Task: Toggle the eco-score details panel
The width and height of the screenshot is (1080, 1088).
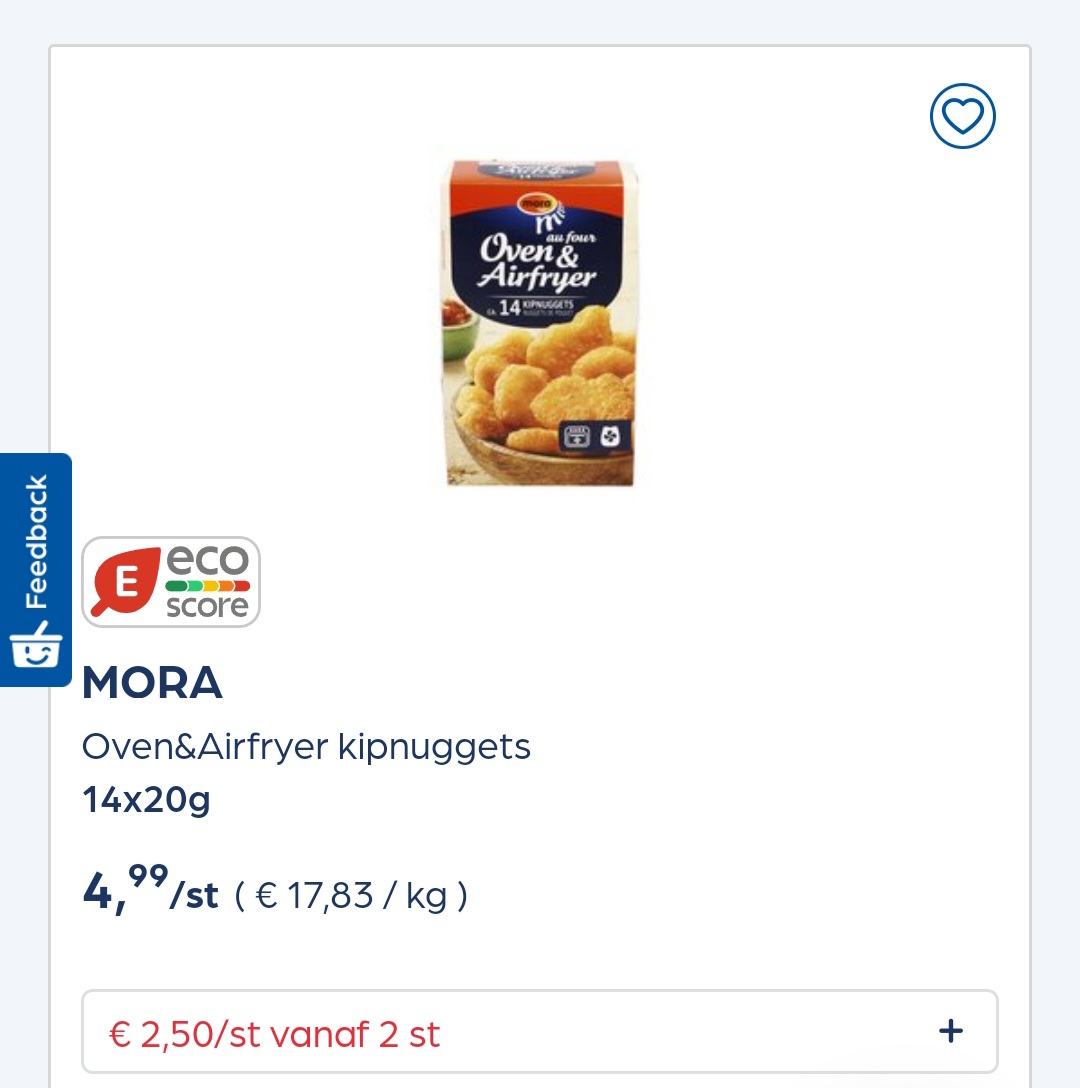Action: point(170,582)
